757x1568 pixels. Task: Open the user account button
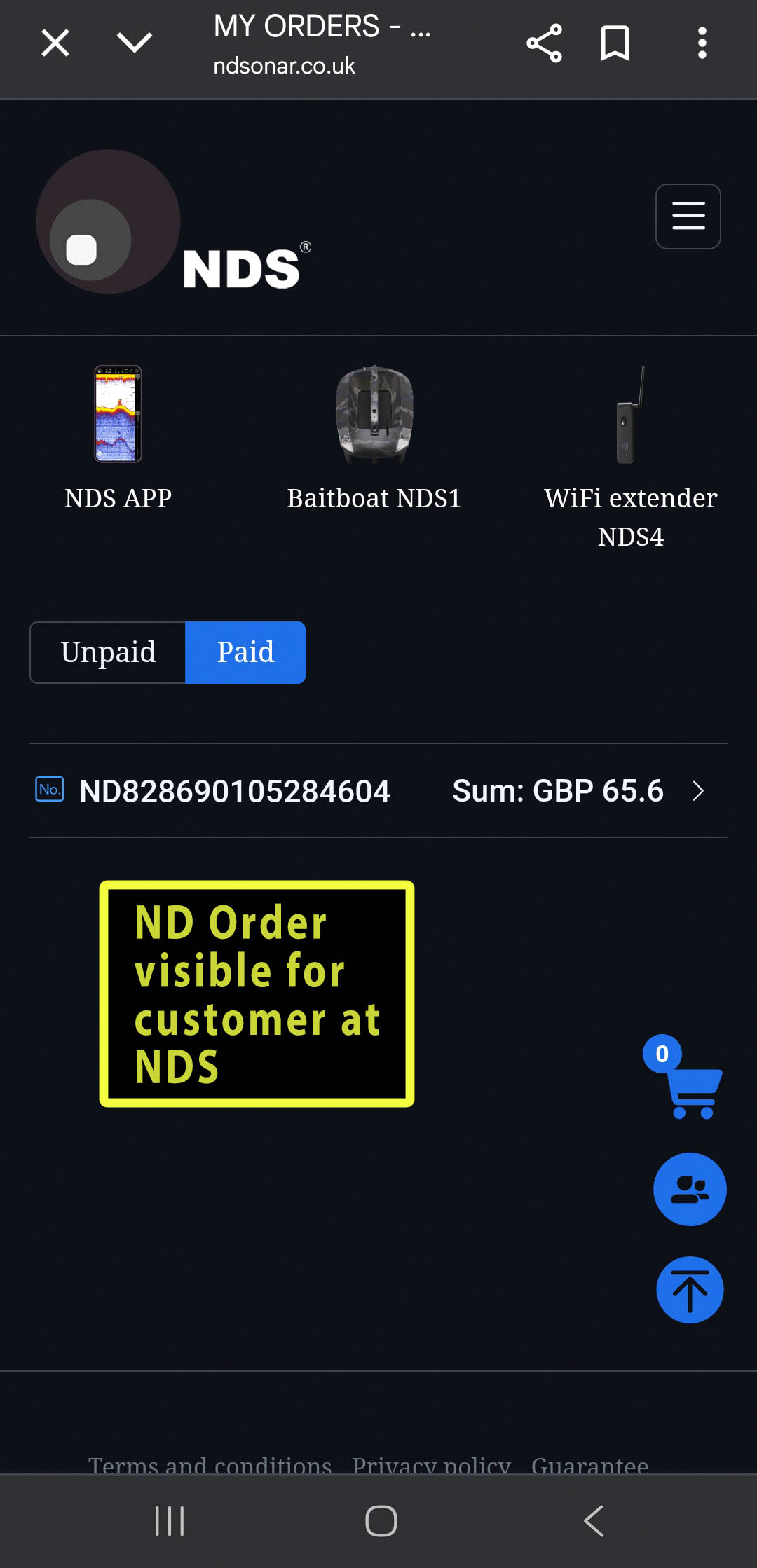pyautogui.click(x=690, y=1189)
